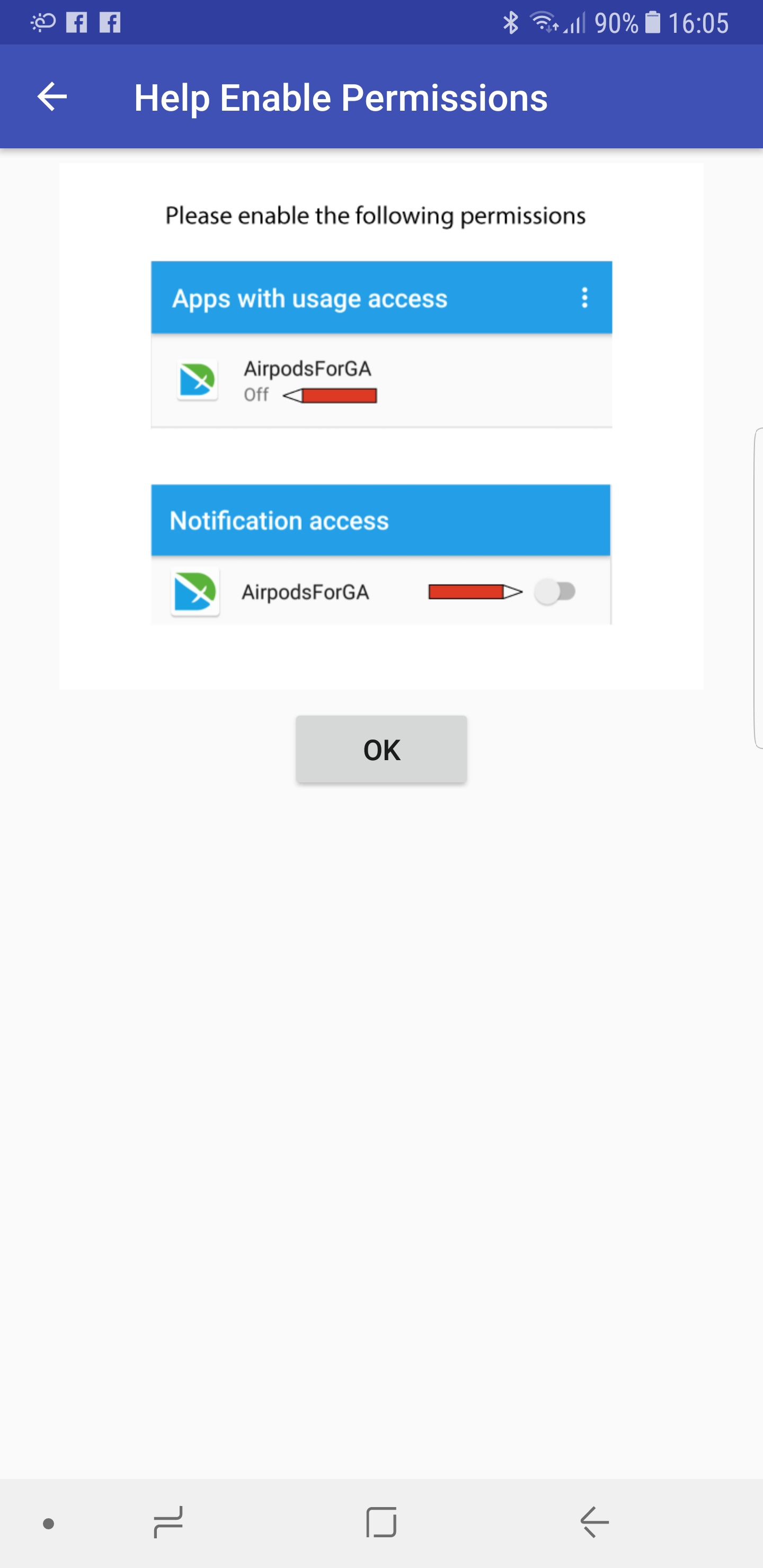The width and height of the screenshot is (763, 1568).
Task: Go back using the app bar arrow
Action: tap(52, 97)
